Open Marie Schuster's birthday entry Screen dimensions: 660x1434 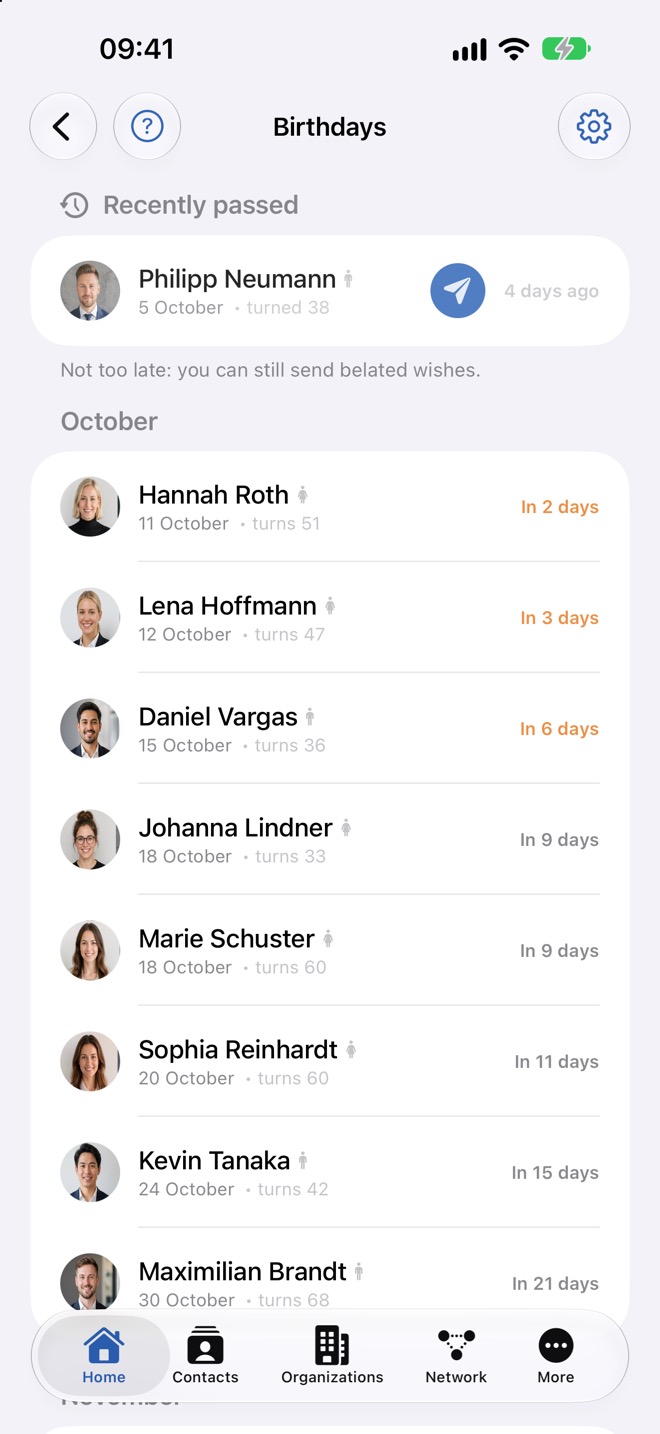click(330, 951)
